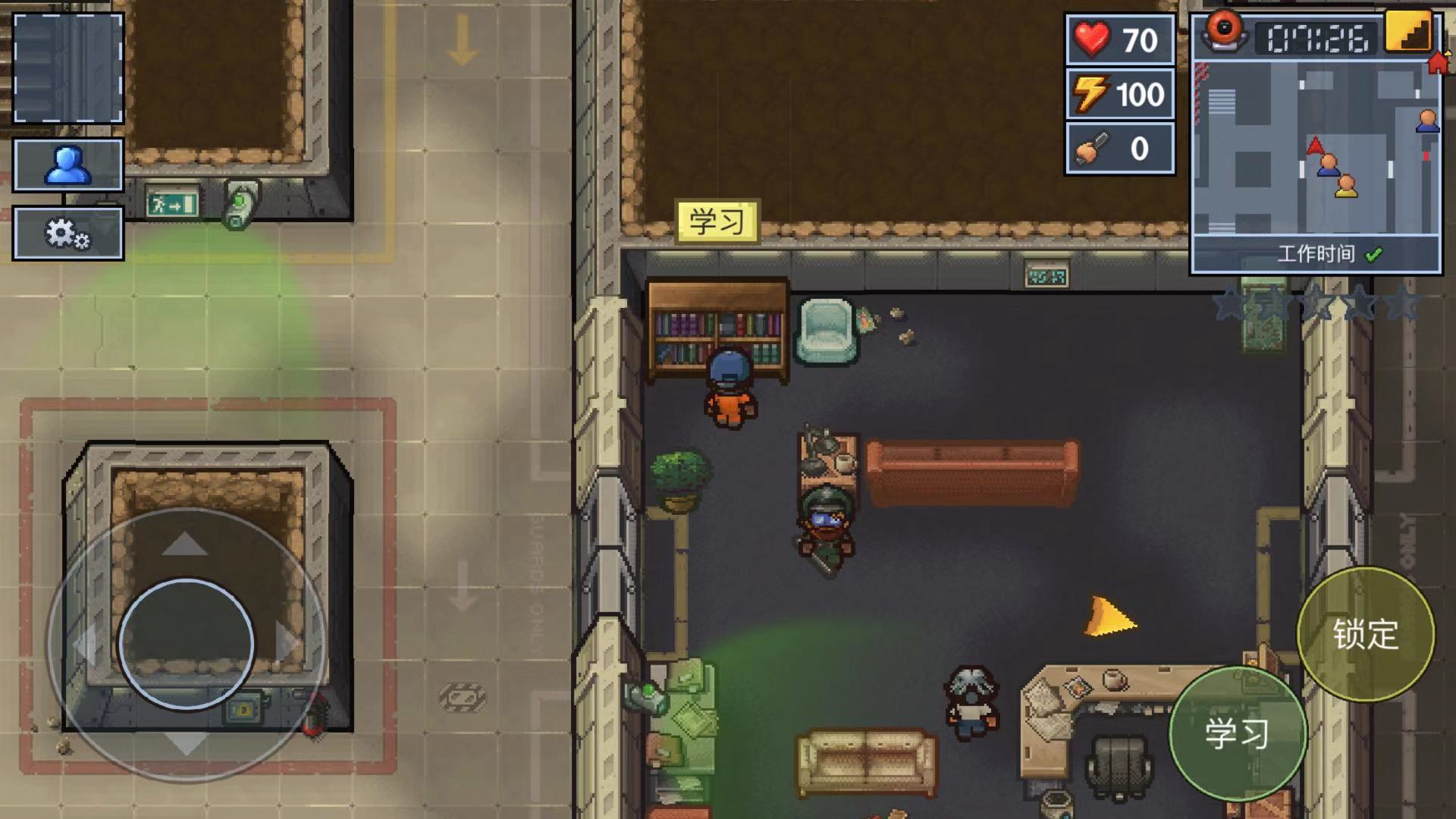
Task: Tap the joystick right arrow
Action: pyautogui.click(x=289, y=643)
